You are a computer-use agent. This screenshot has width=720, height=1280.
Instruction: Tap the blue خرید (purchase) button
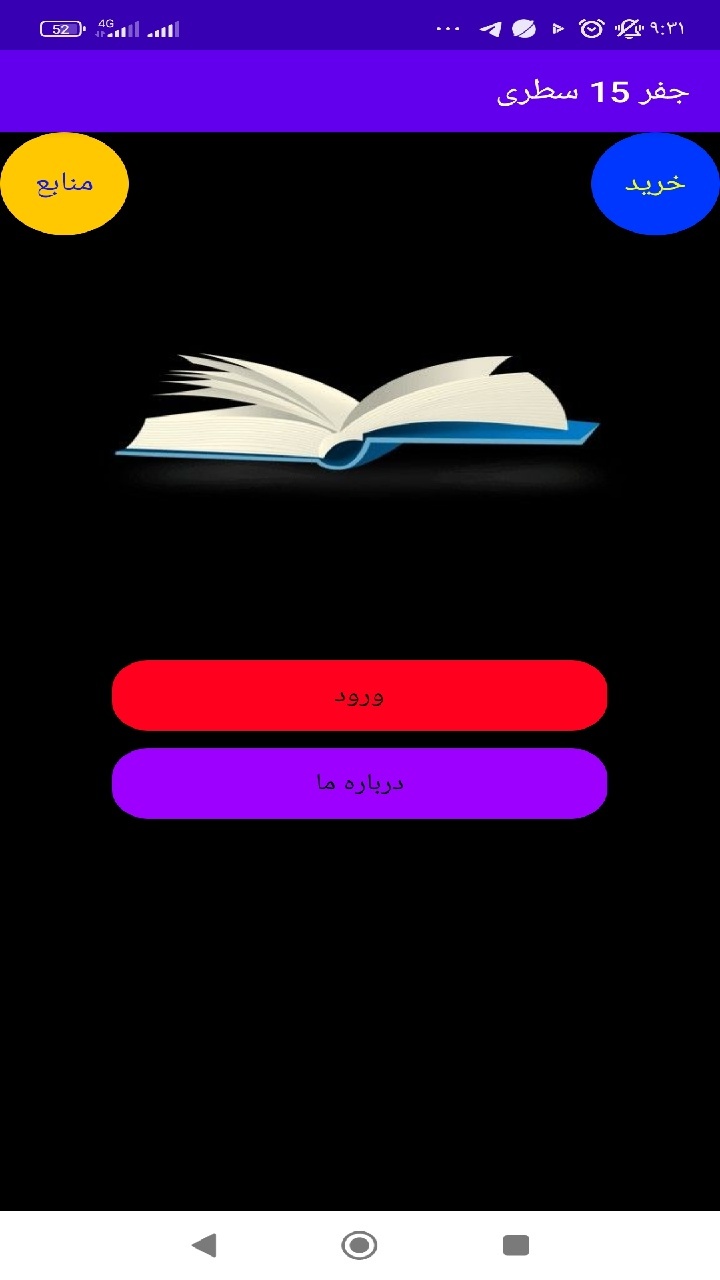coord(655,184)
